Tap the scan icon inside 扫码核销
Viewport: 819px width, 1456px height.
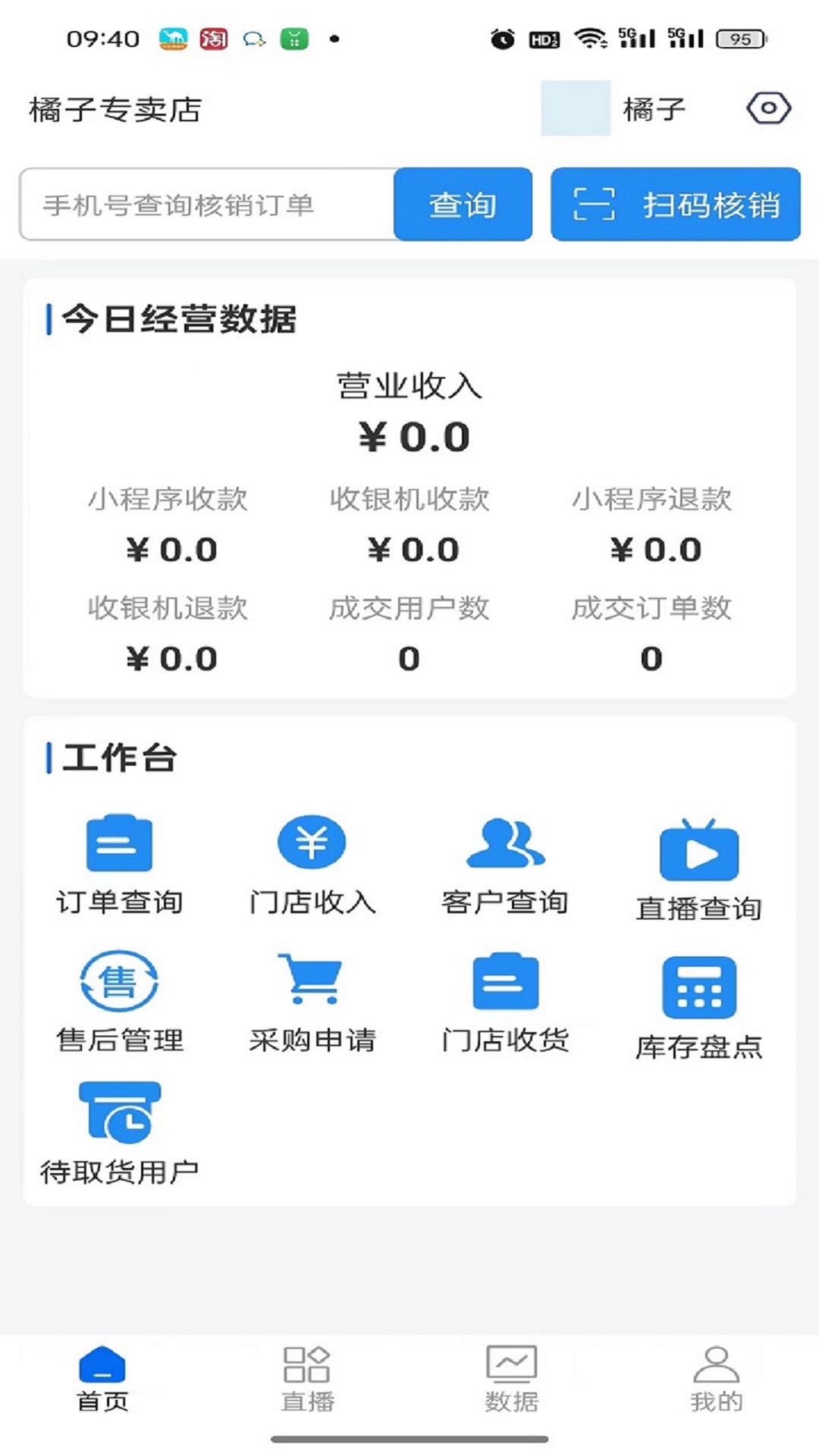click(x=595, y=203)
